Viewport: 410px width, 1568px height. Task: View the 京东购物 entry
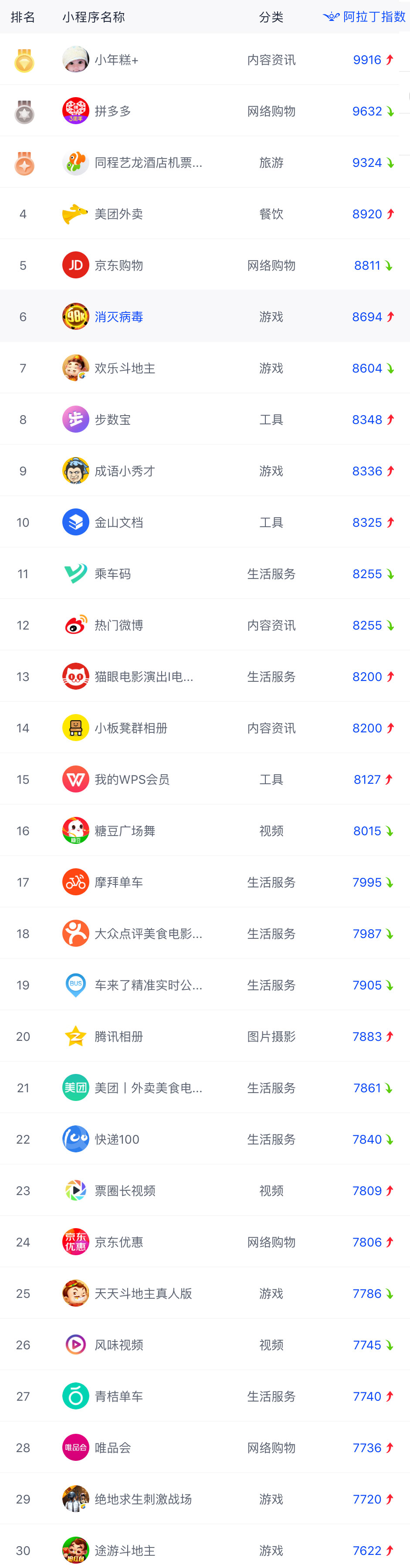(x=119, y=265)
